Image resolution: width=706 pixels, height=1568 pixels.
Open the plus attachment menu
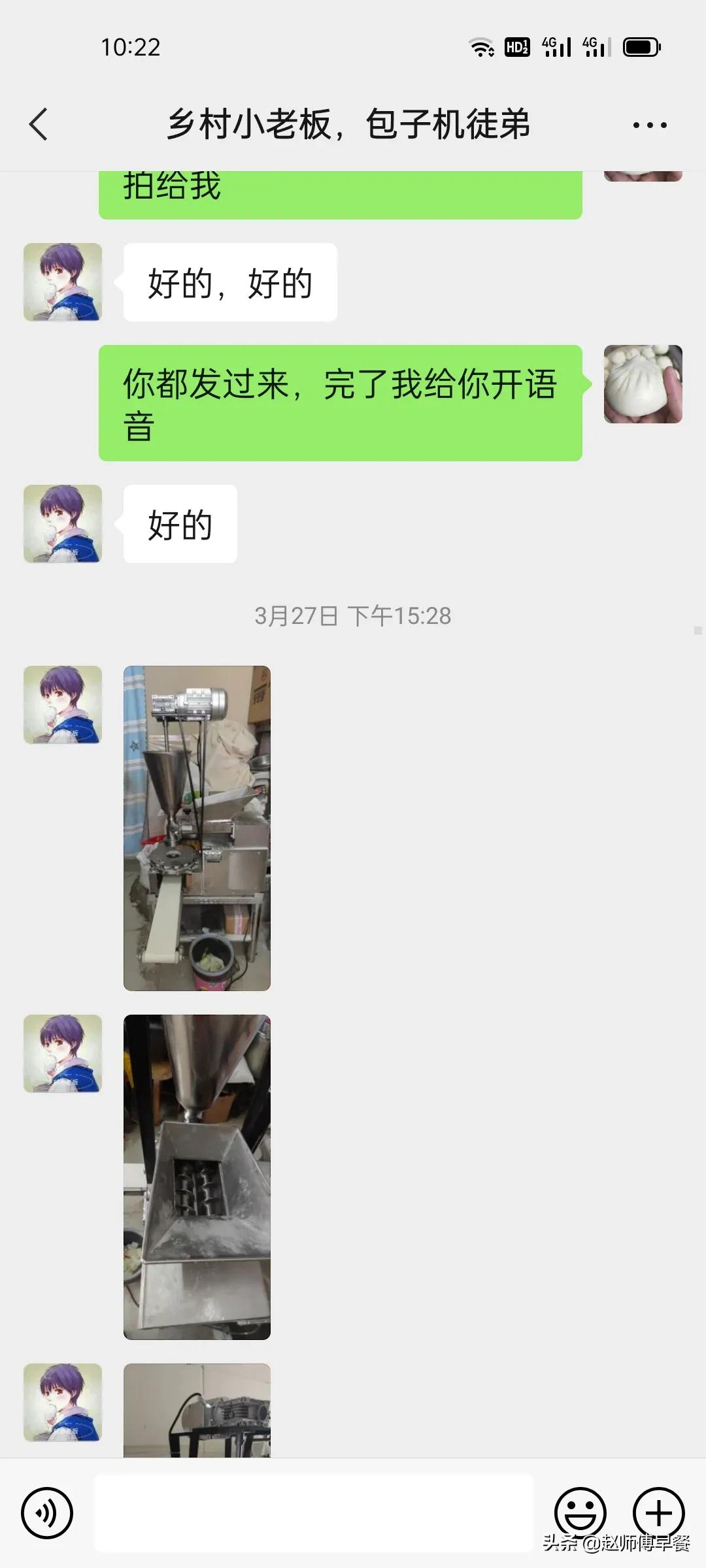(659, 1513)
